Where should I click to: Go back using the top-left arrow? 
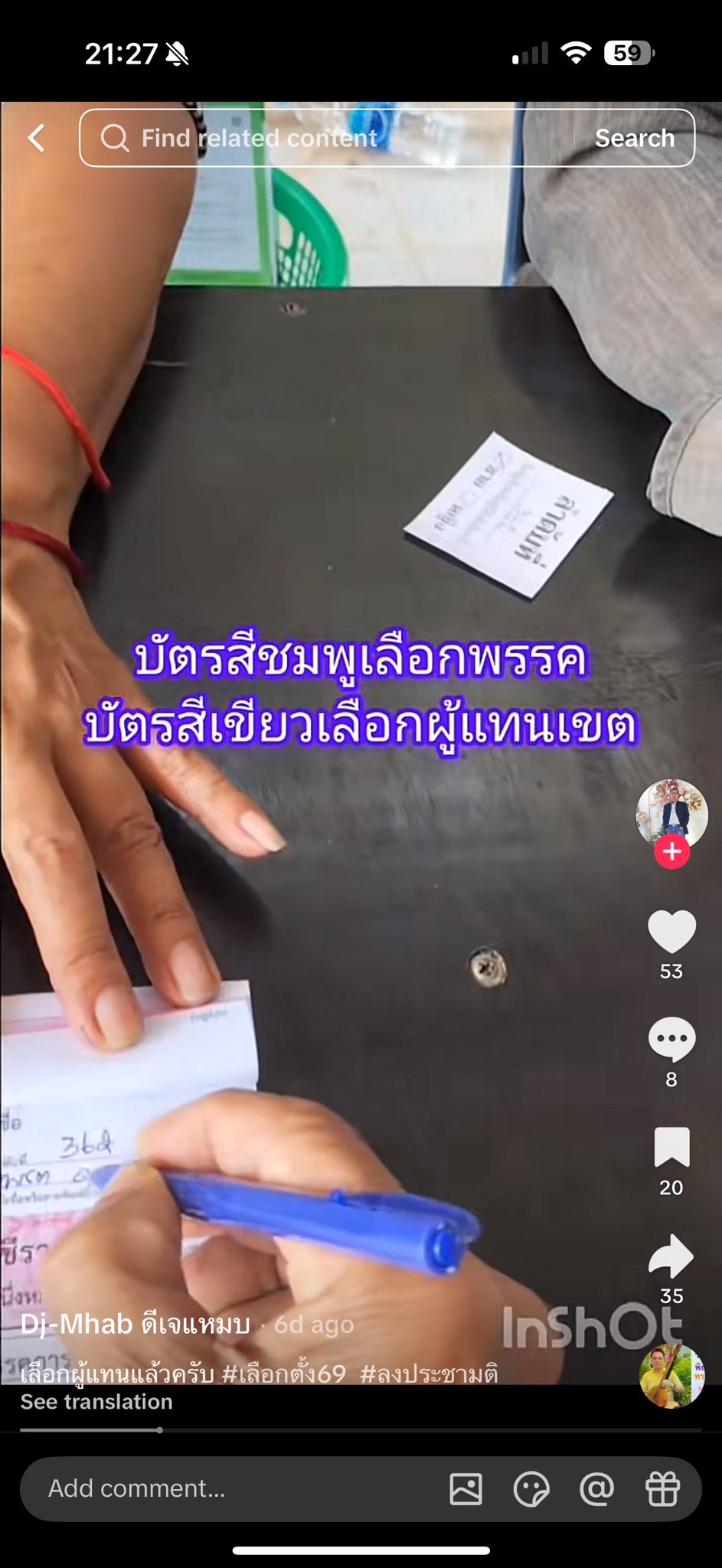point(36,138)
